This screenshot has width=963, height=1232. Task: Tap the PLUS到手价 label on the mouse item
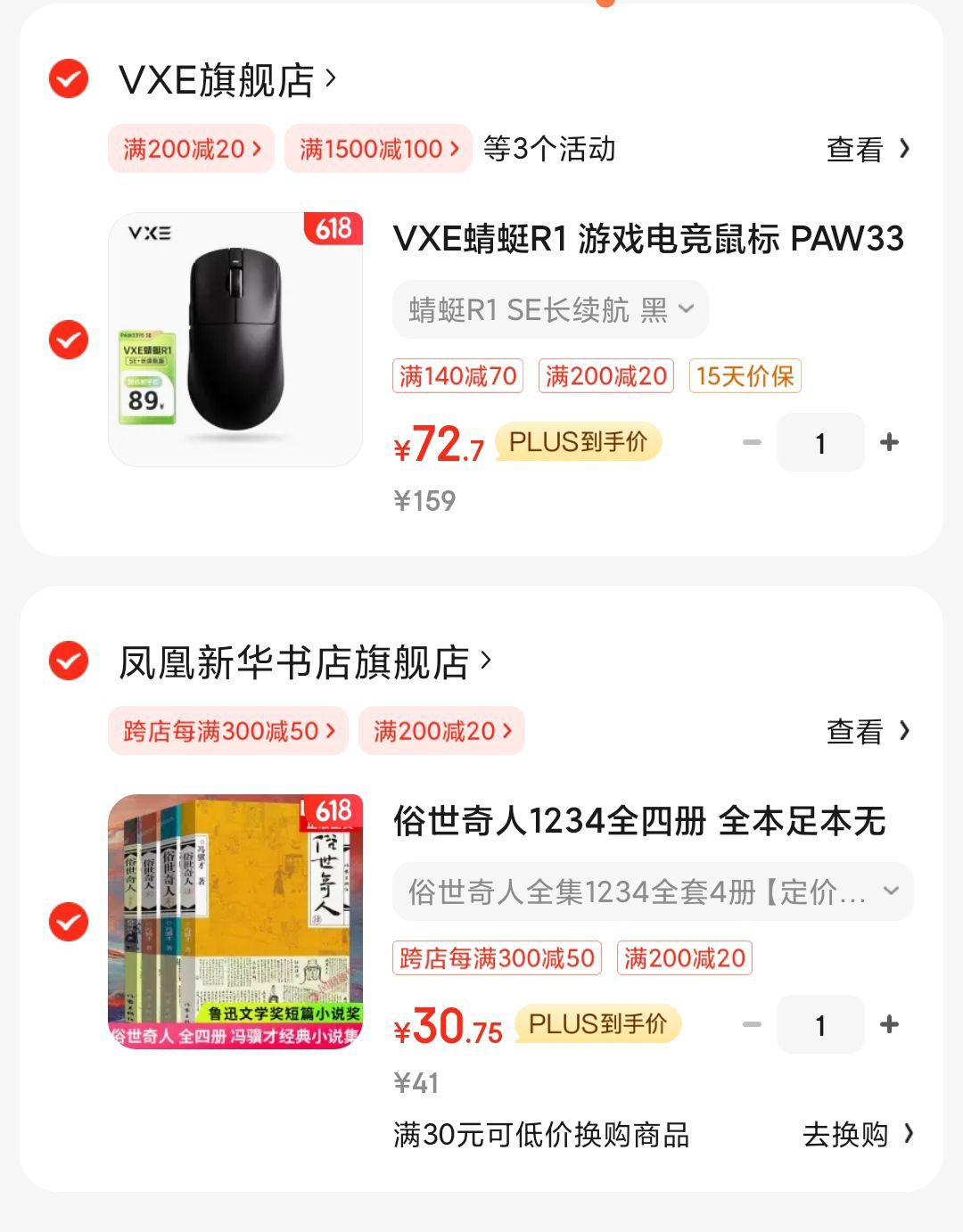(578, 441)
